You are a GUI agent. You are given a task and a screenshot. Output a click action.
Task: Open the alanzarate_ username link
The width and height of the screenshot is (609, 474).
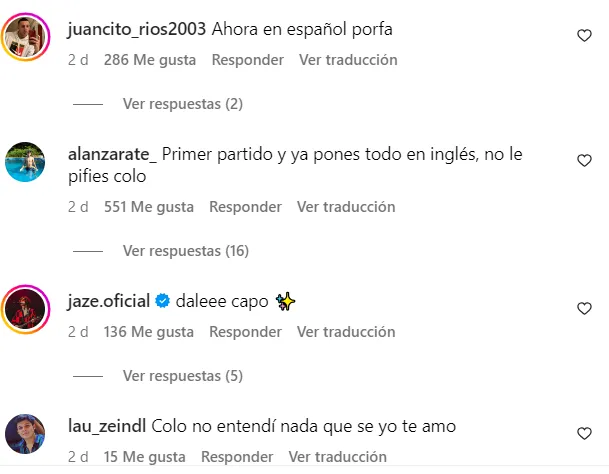click(112, 155)
